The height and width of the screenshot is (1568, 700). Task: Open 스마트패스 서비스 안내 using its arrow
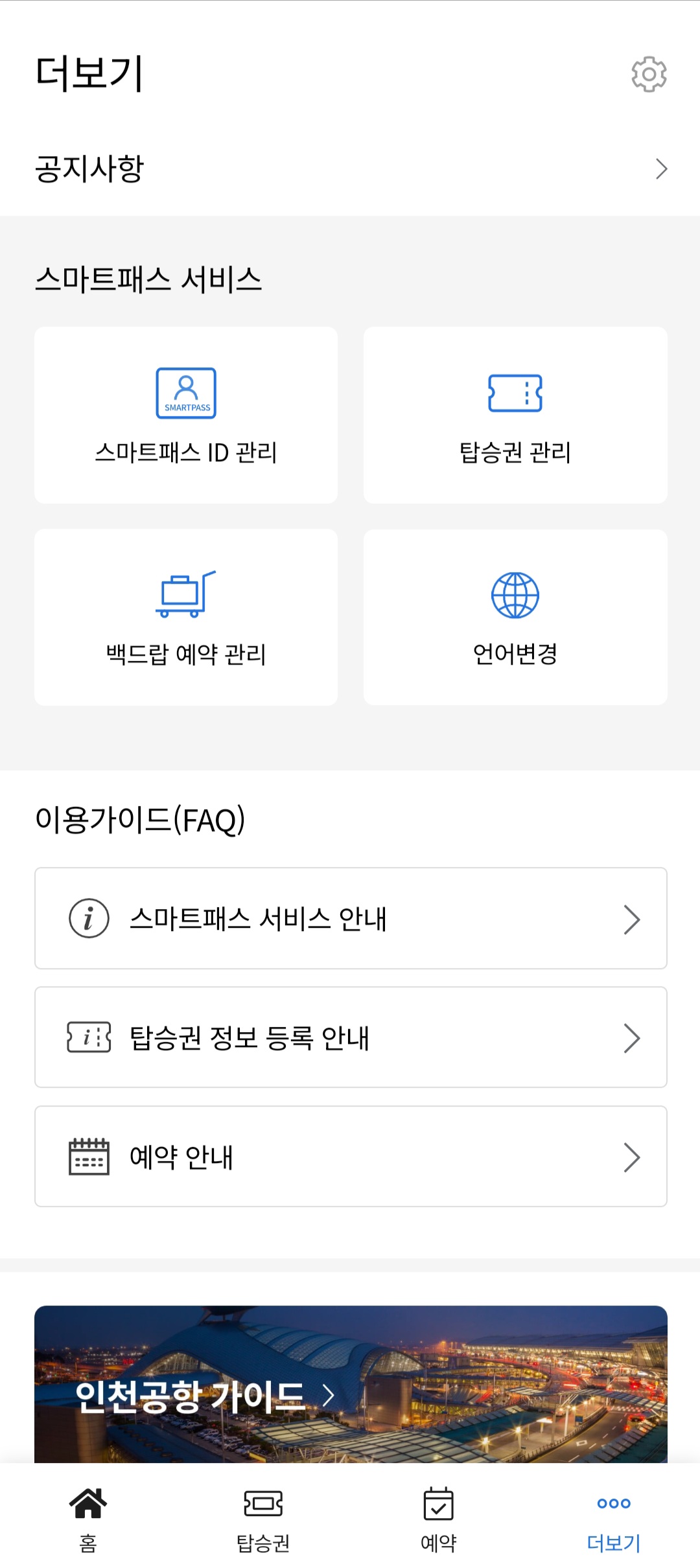632,917
